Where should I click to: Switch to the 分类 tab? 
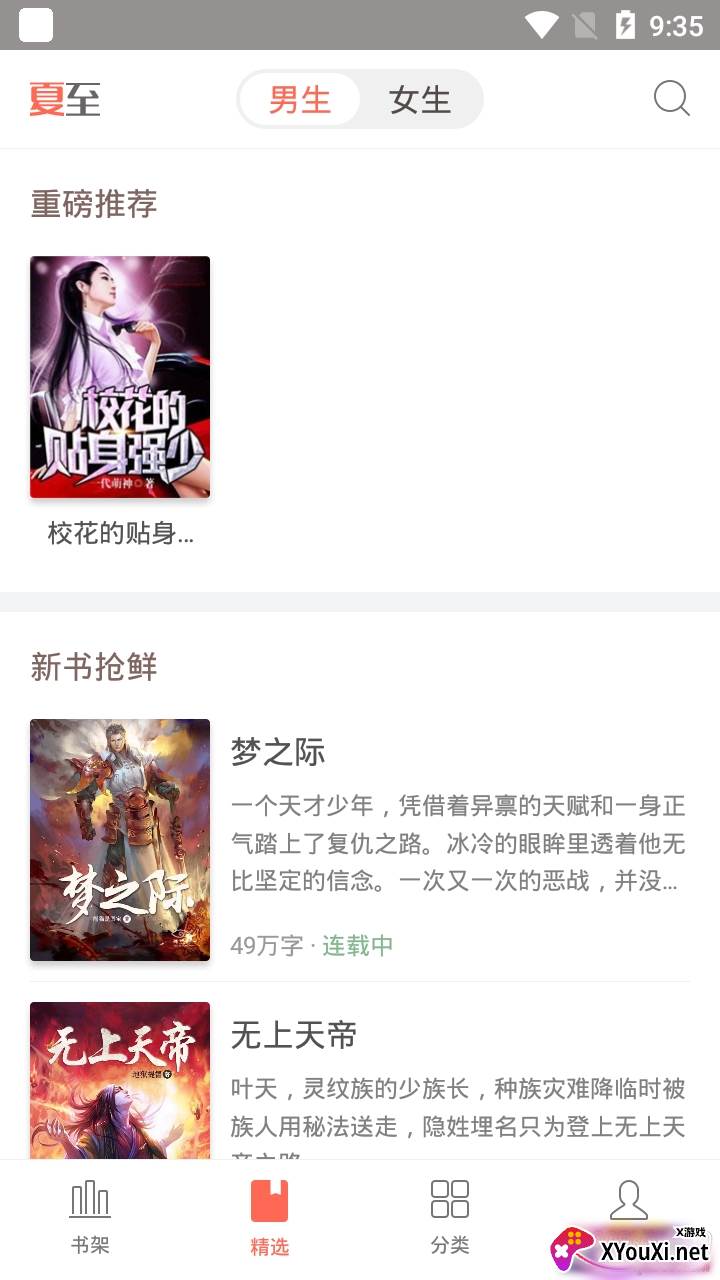coord(450,1217)
